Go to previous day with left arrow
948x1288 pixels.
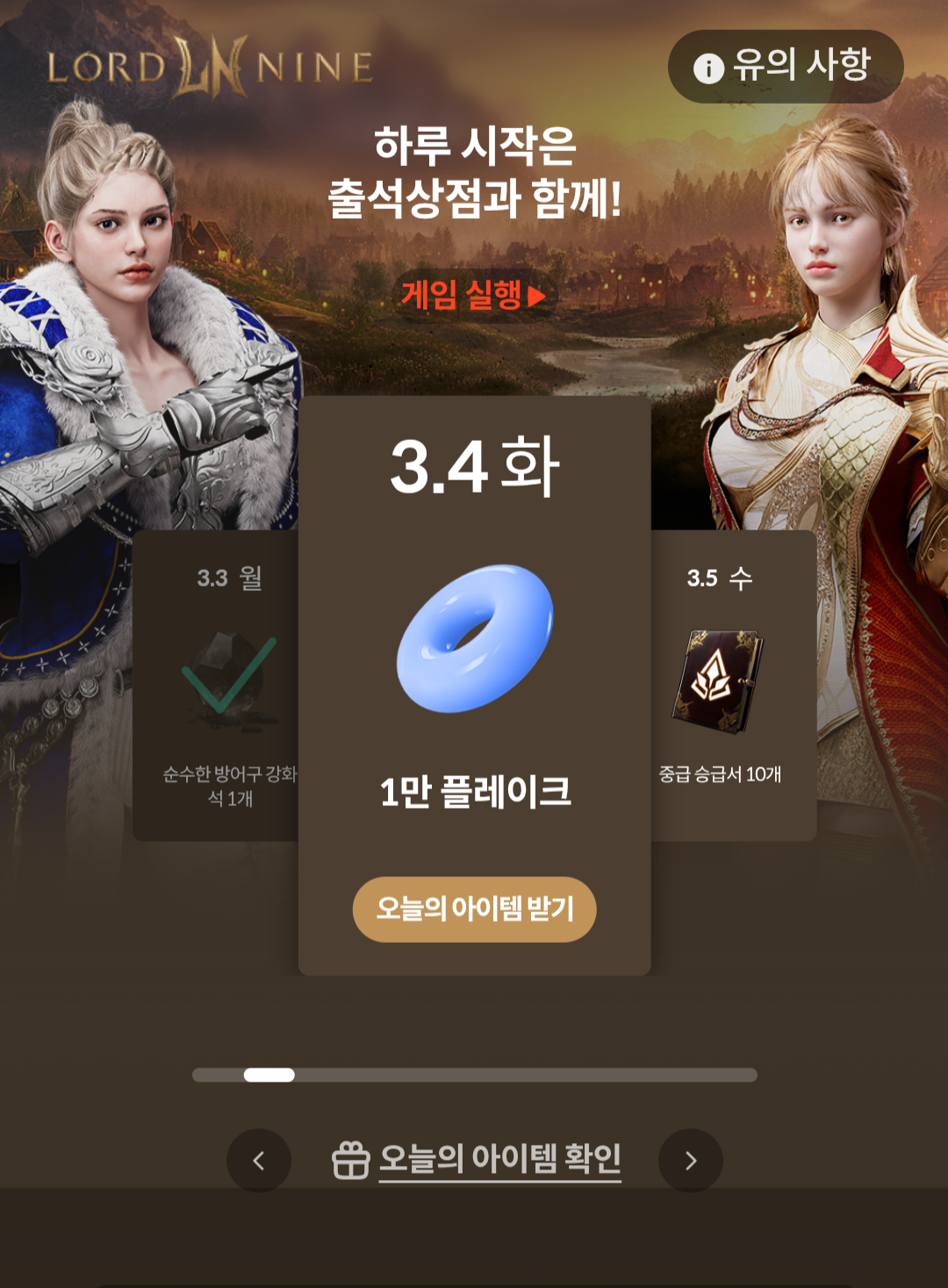coord(259,1161)
